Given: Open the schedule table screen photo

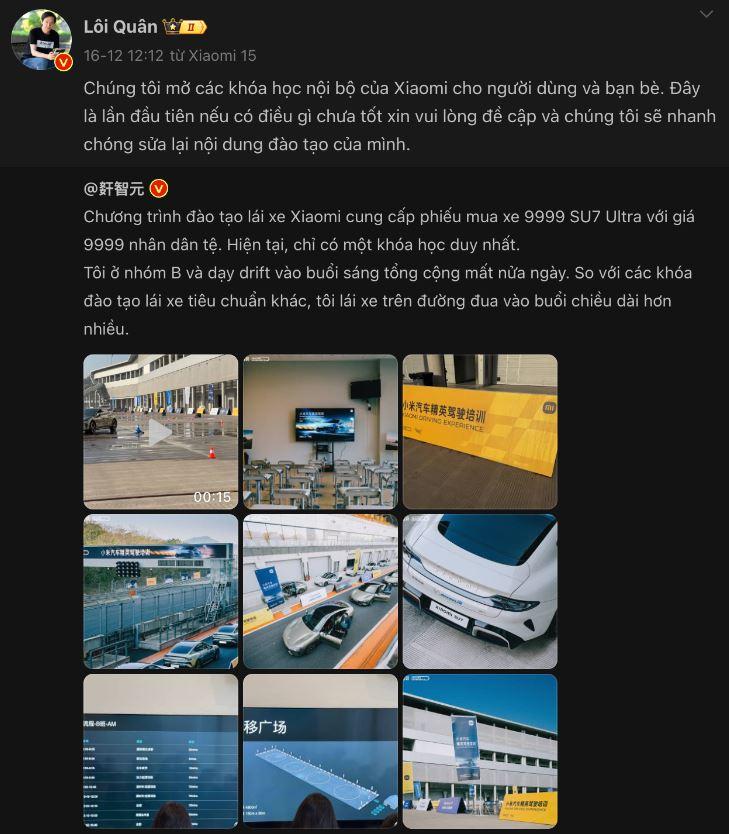Looking at the screenshot, I should [x=160, y=752].
